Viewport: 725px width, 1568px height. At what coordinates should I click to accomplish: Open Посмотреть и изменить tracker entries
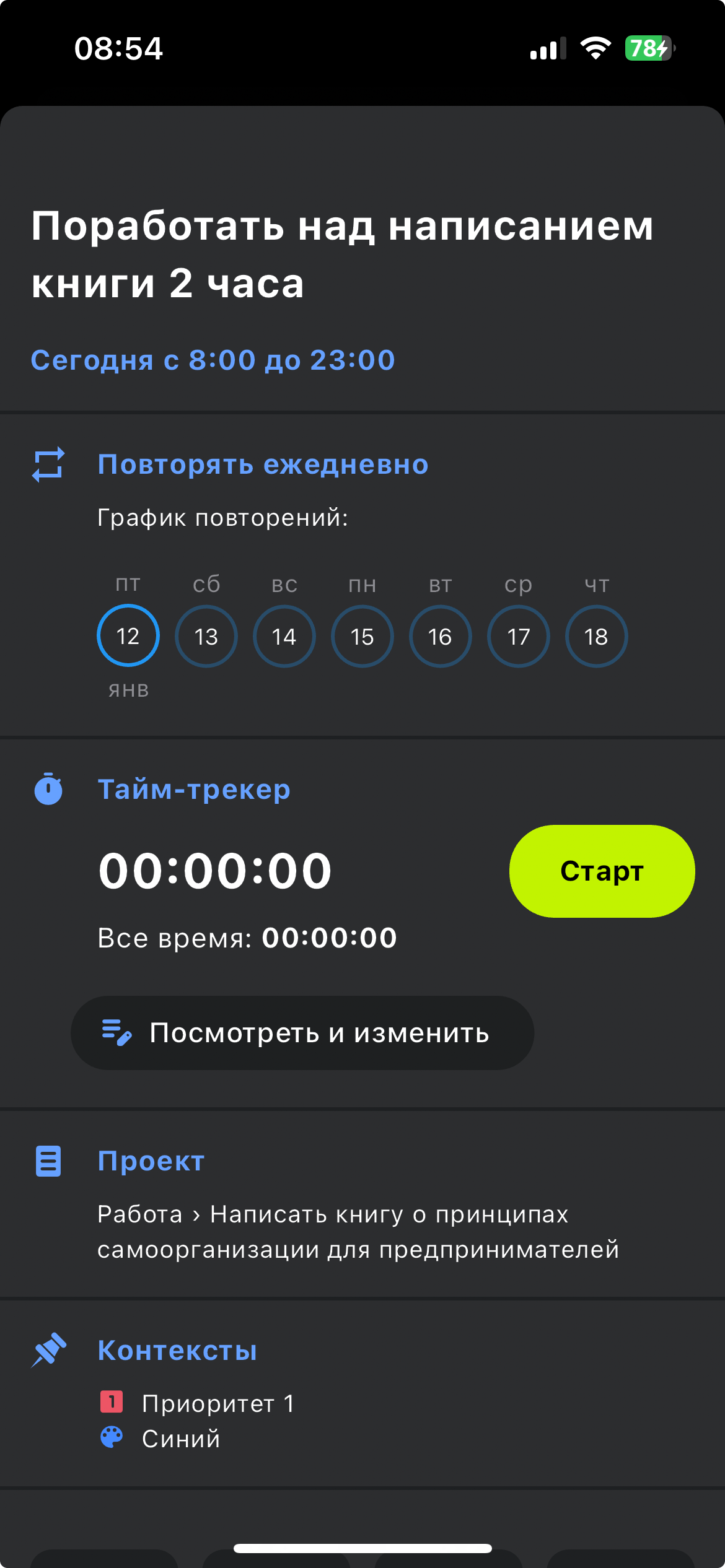pyautogui.click(x=302, y=1033)
